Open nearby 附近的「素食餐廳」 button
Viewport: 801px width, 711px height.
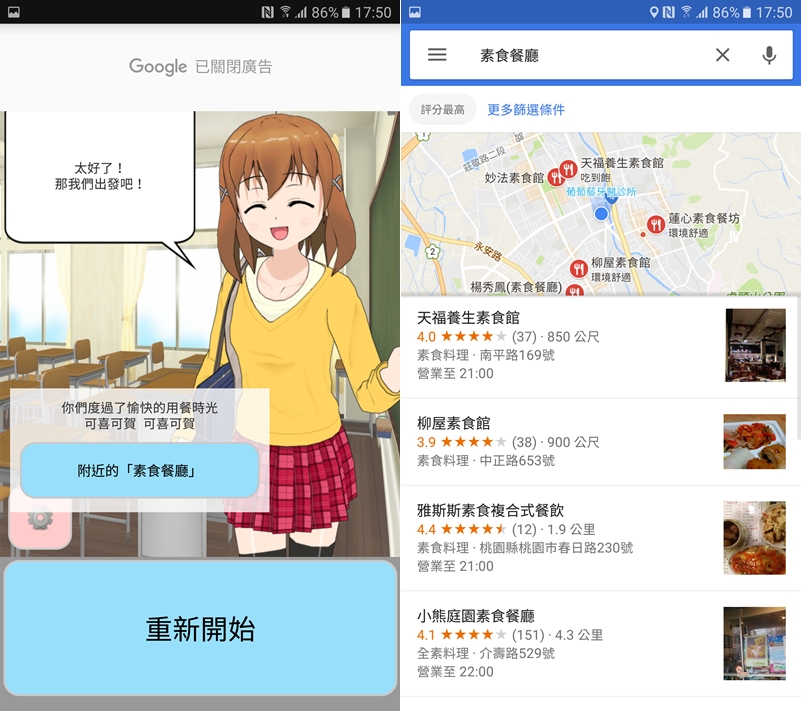click(139, 470)
